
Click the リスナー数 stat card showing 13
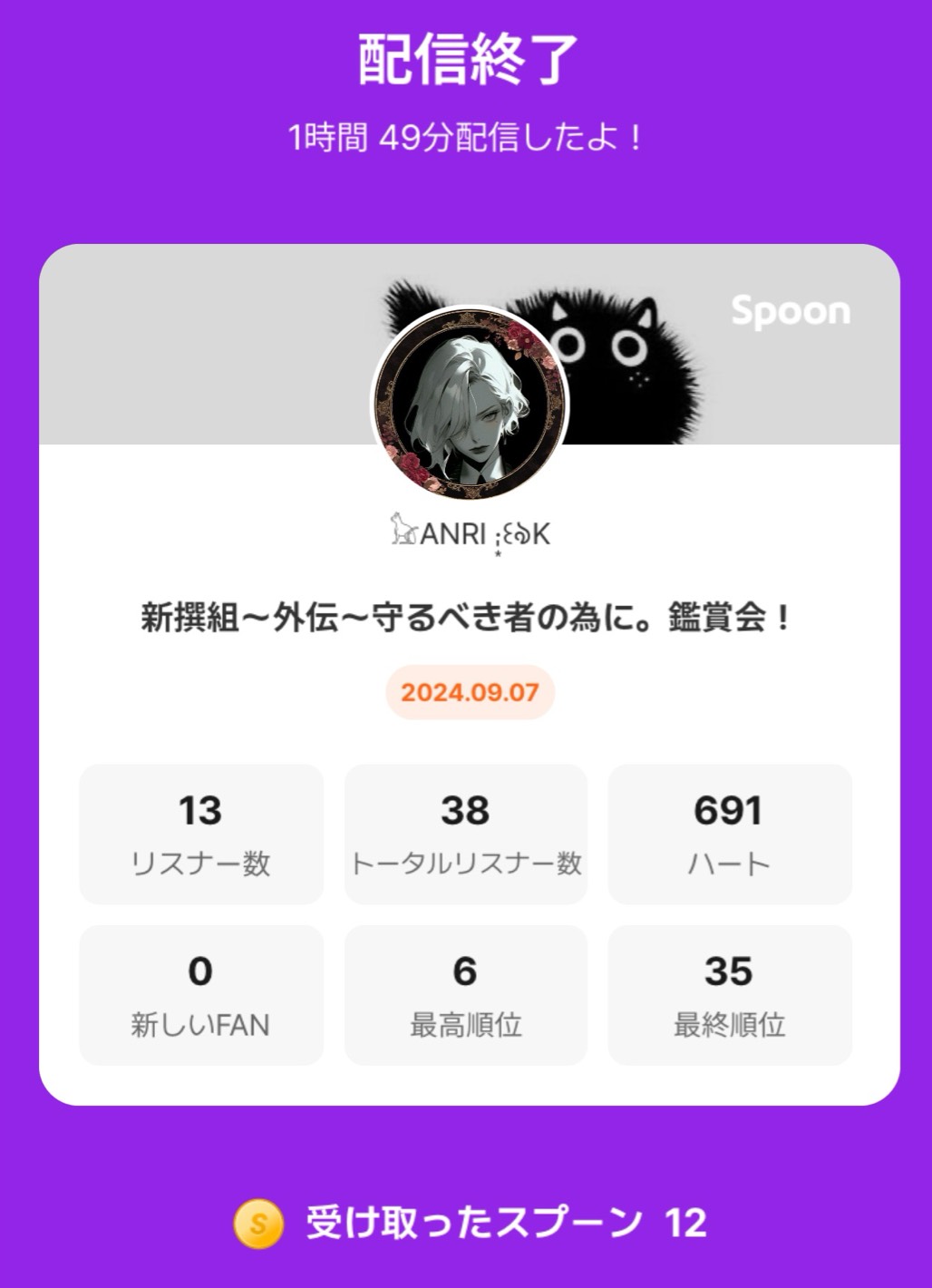[200, 833]
